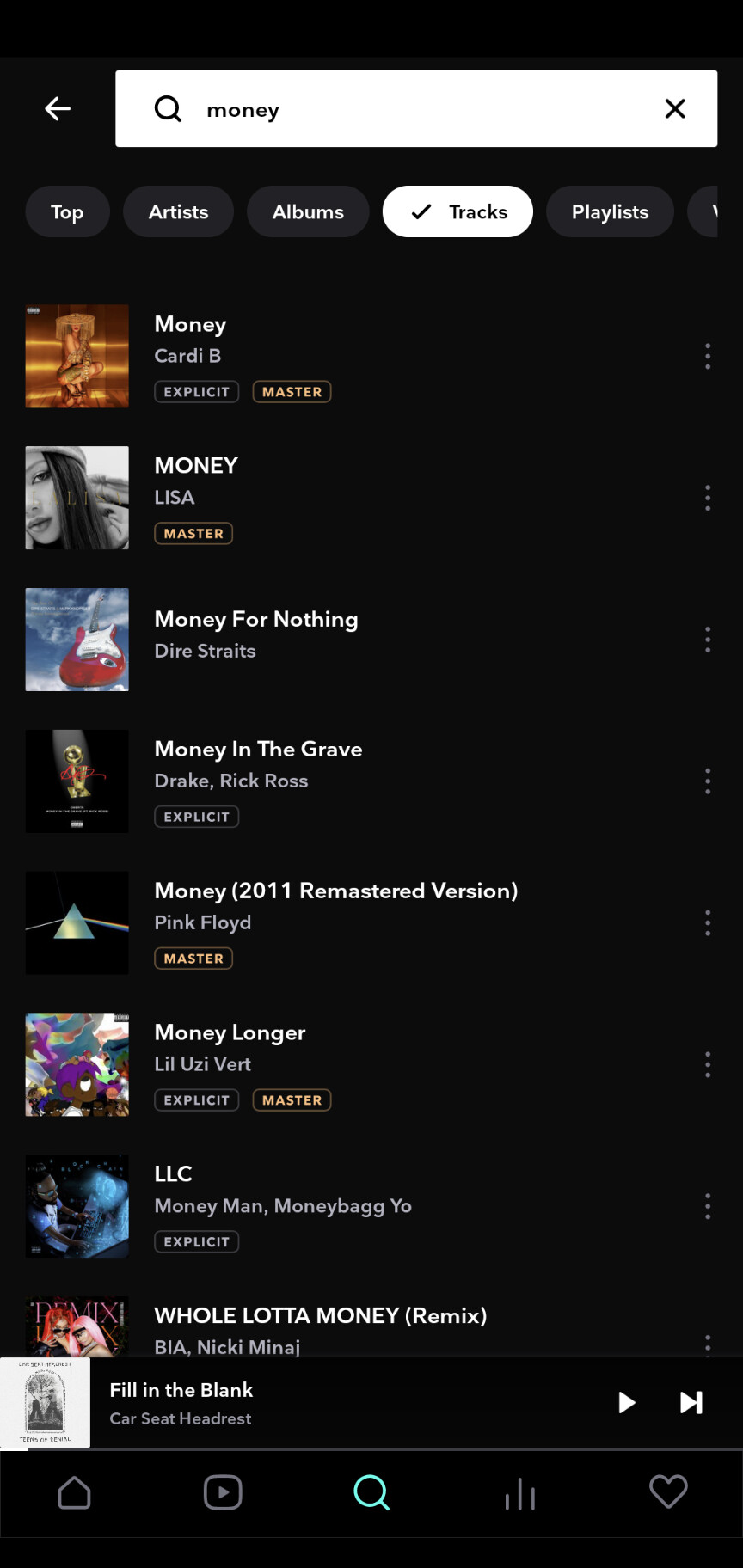Open options for Money In The Grave

tap(708, 781)
